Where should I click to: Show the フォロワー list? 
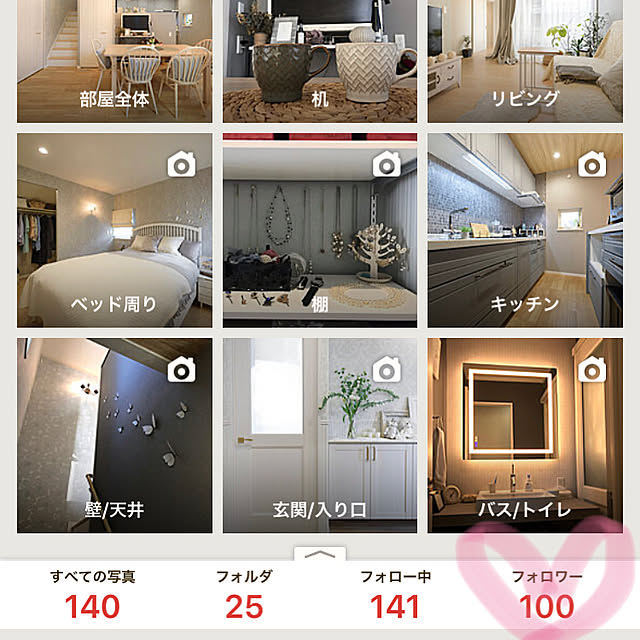point(546,595)
